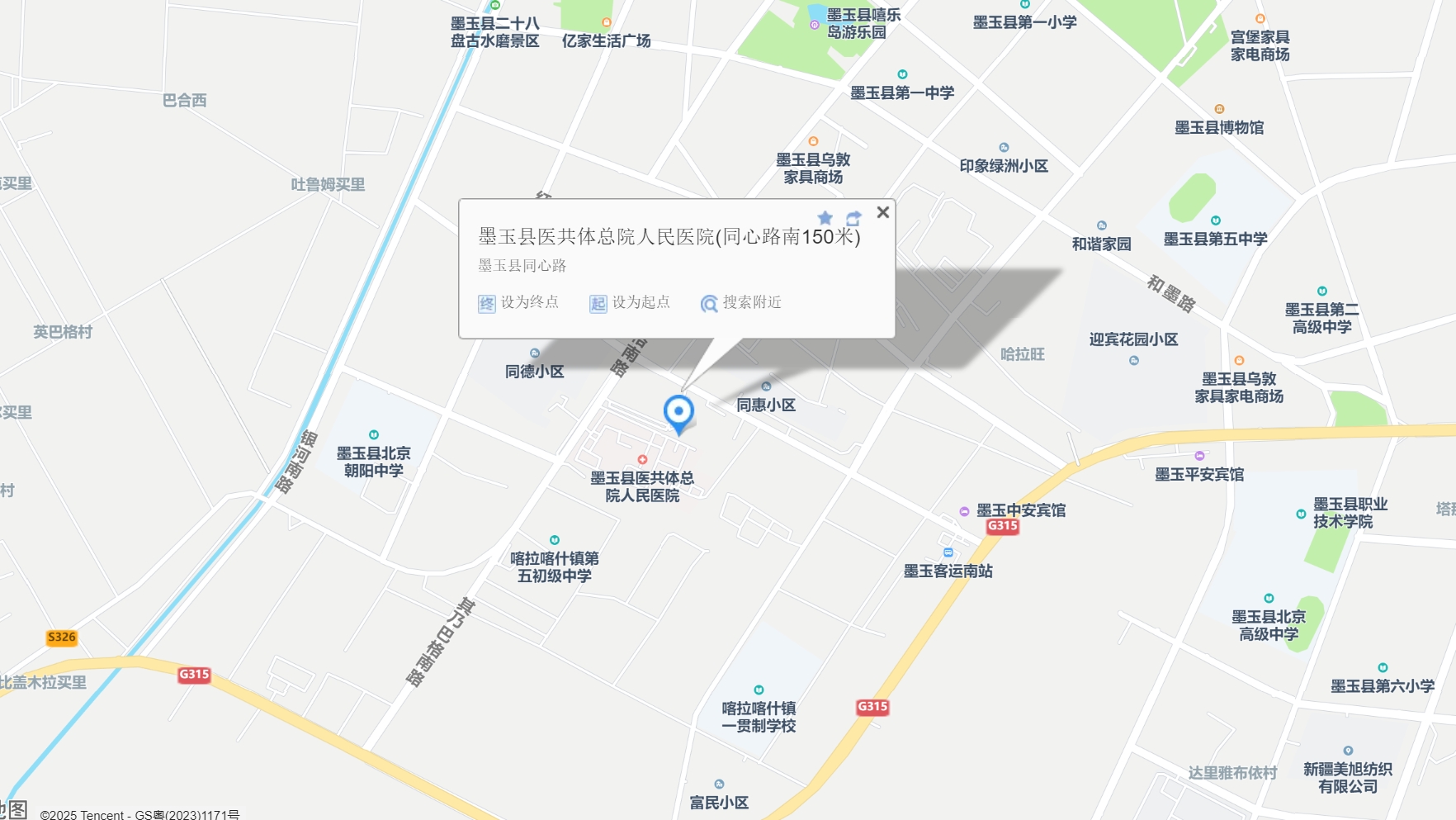The width and height of the screenshot is (1456, 820).
Task: Tap the blue location marker pin
Action: pyautogui.click(x=678, y=412)
